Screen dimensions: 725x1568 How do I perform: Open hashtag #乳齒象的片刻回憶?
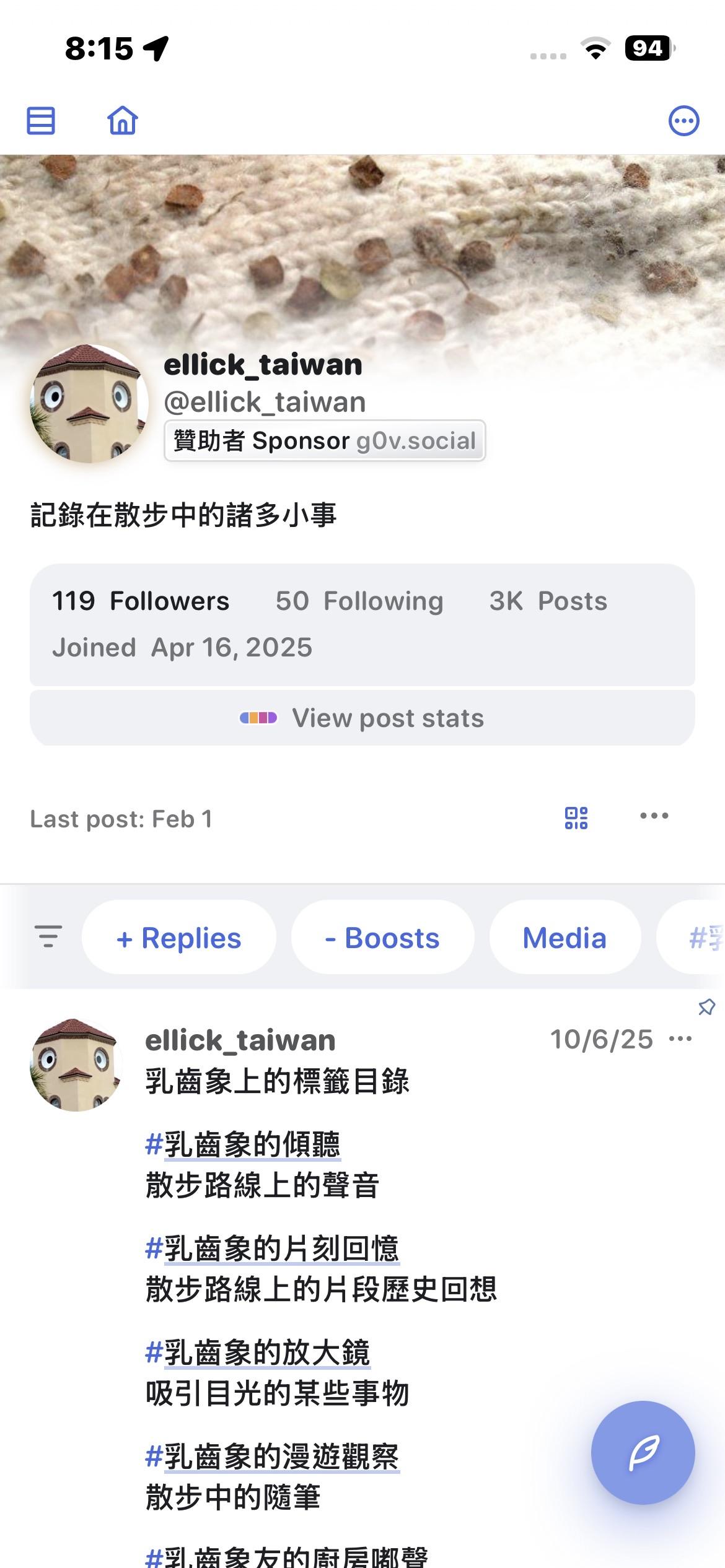[273, 1248]
